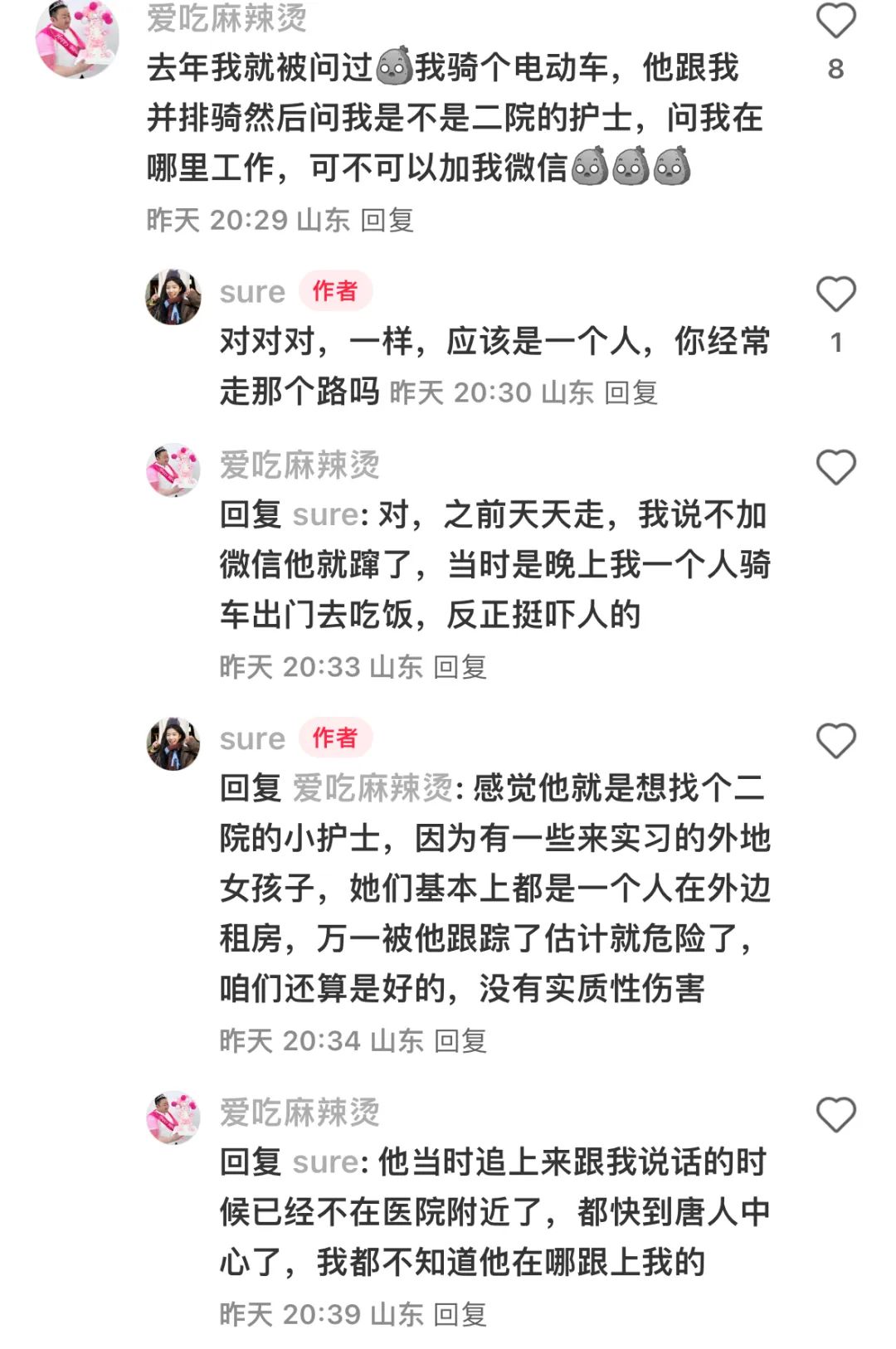Like sure's 20:30 reply
Viewport: 896px width, 1349px height.
tap(835, 294)
